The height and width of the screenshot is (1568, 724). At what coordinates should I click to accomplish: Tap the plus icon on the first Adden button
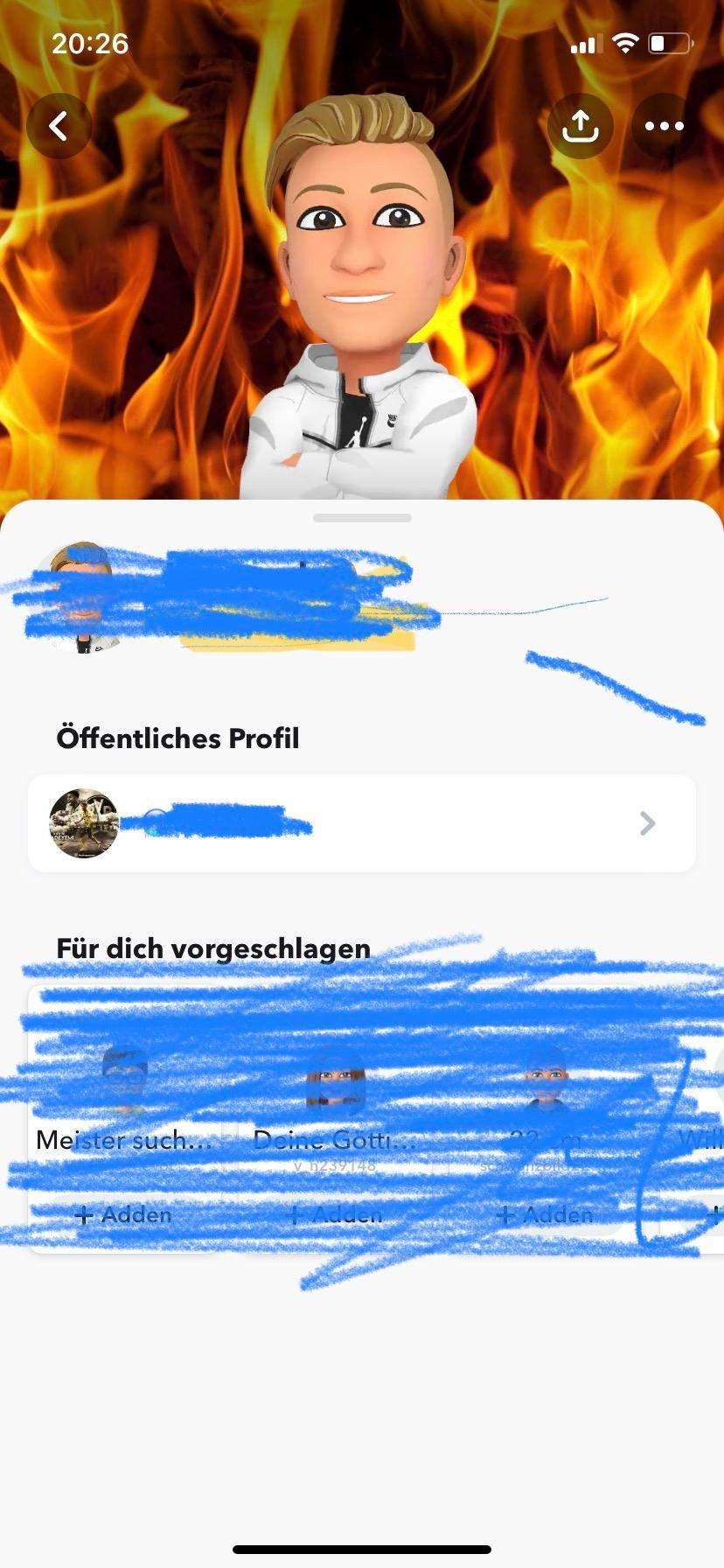pos(84,1214)
